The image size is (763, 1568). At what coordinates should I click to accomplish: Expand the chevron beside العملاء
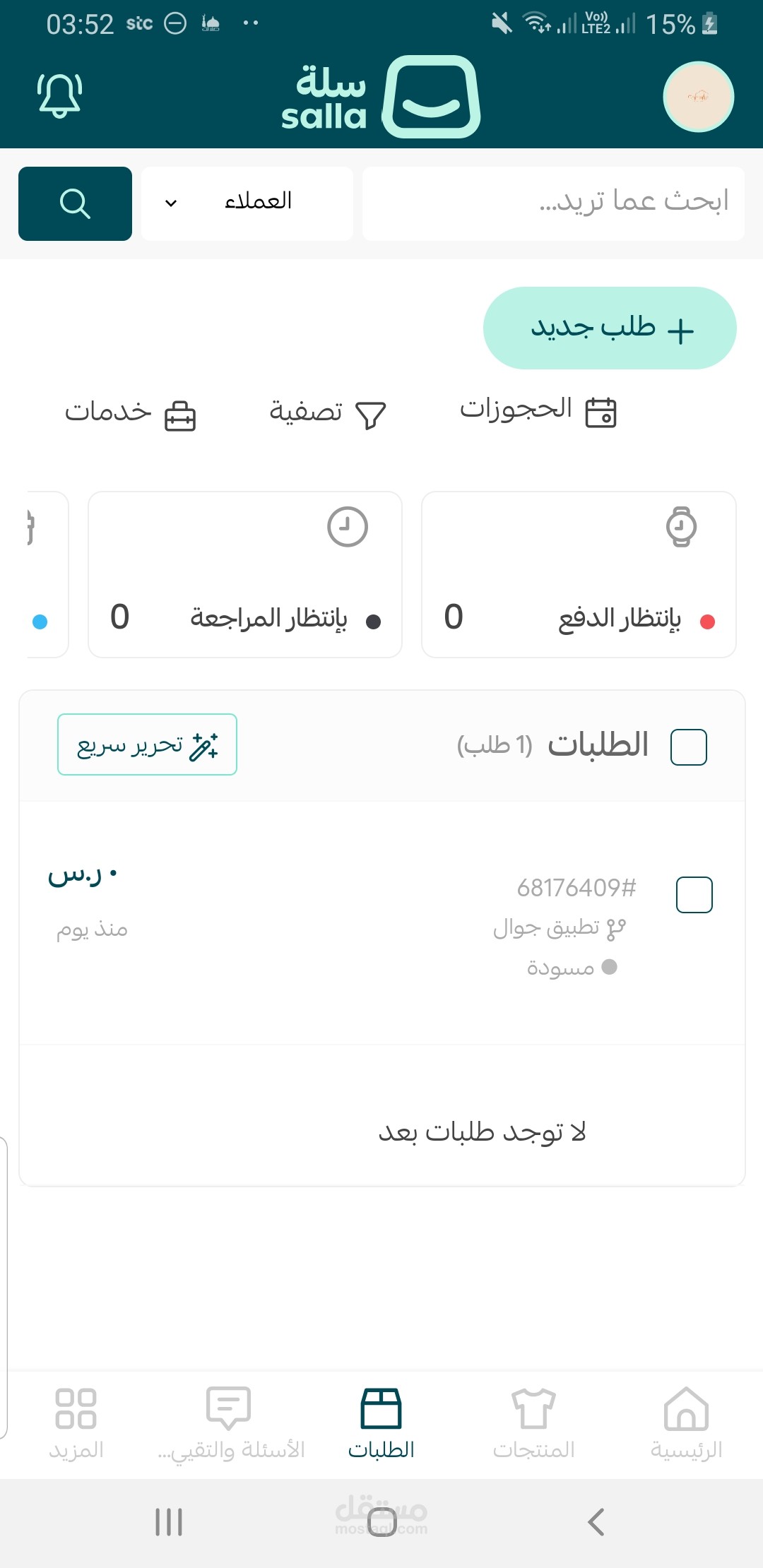pos(170,203)
